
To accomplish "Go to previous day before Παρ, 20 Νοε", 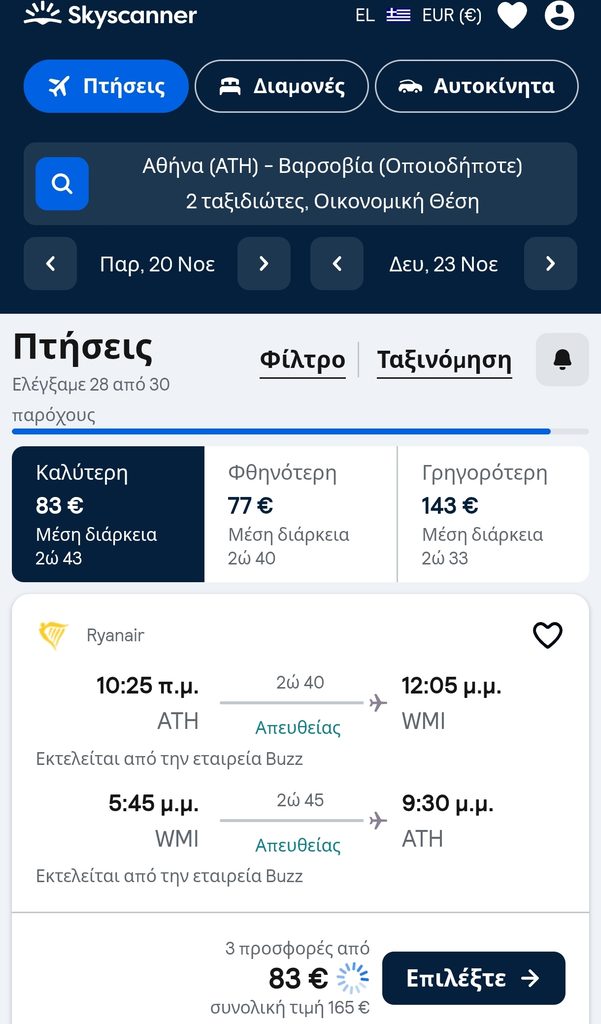I will click(50, 264).
